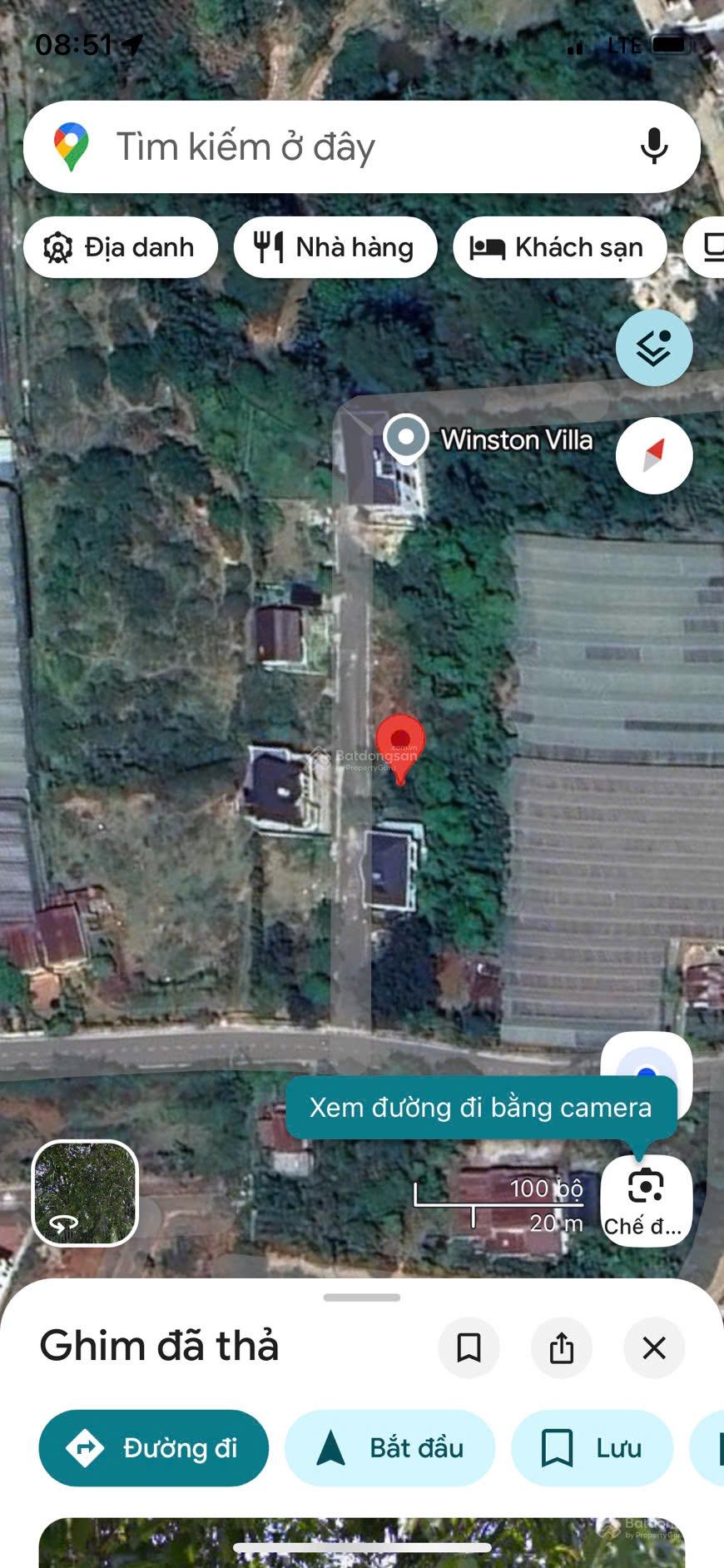Toggle the Địa danh category chip
This screenshot has width=724, height=1568.
pyautogui.click(x=120, y=246)
